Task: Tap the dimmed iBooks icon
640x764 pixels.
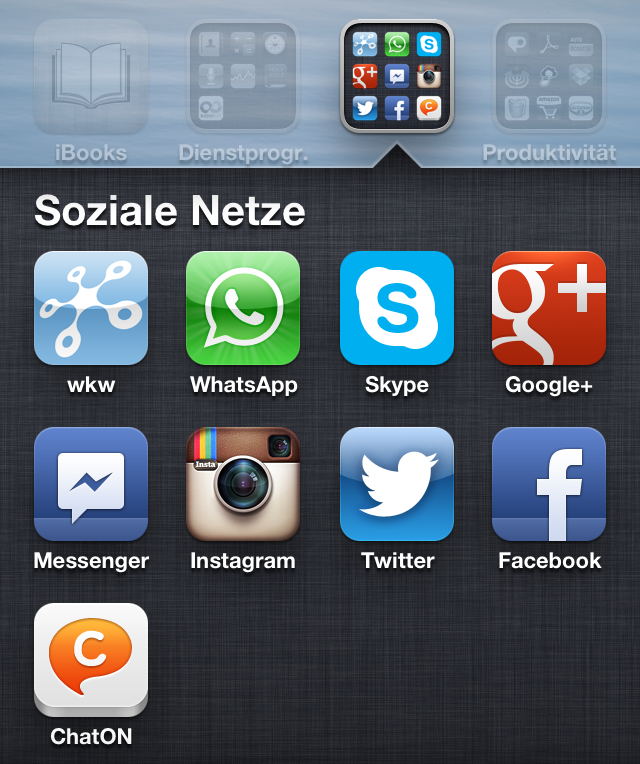Action: 91,78
